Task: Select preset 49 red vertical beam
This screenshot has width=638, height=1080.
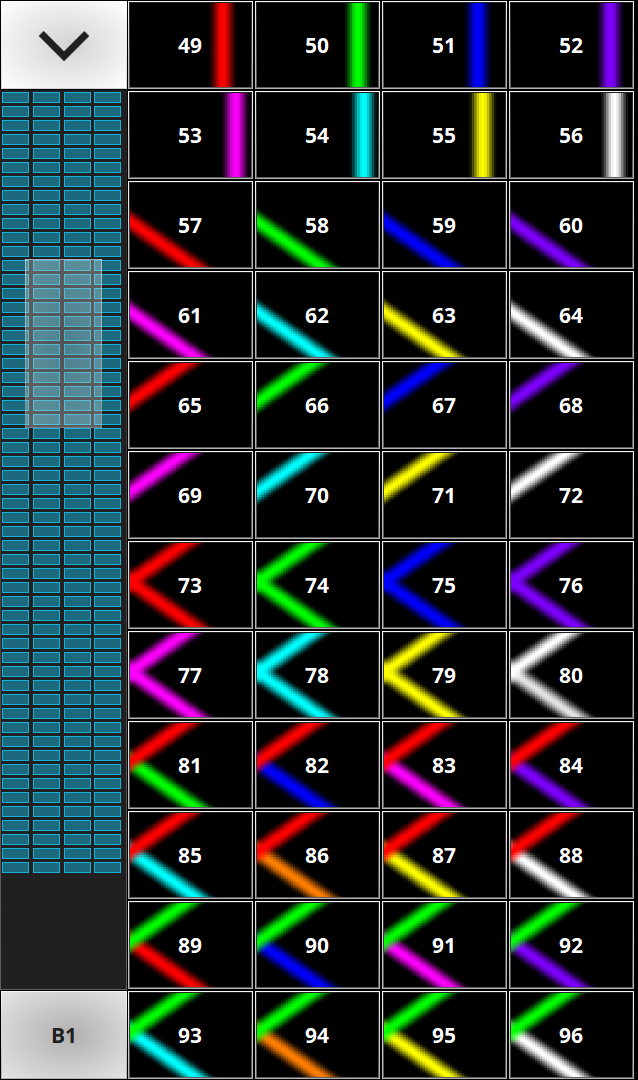Action: click(x=190, y=45)
